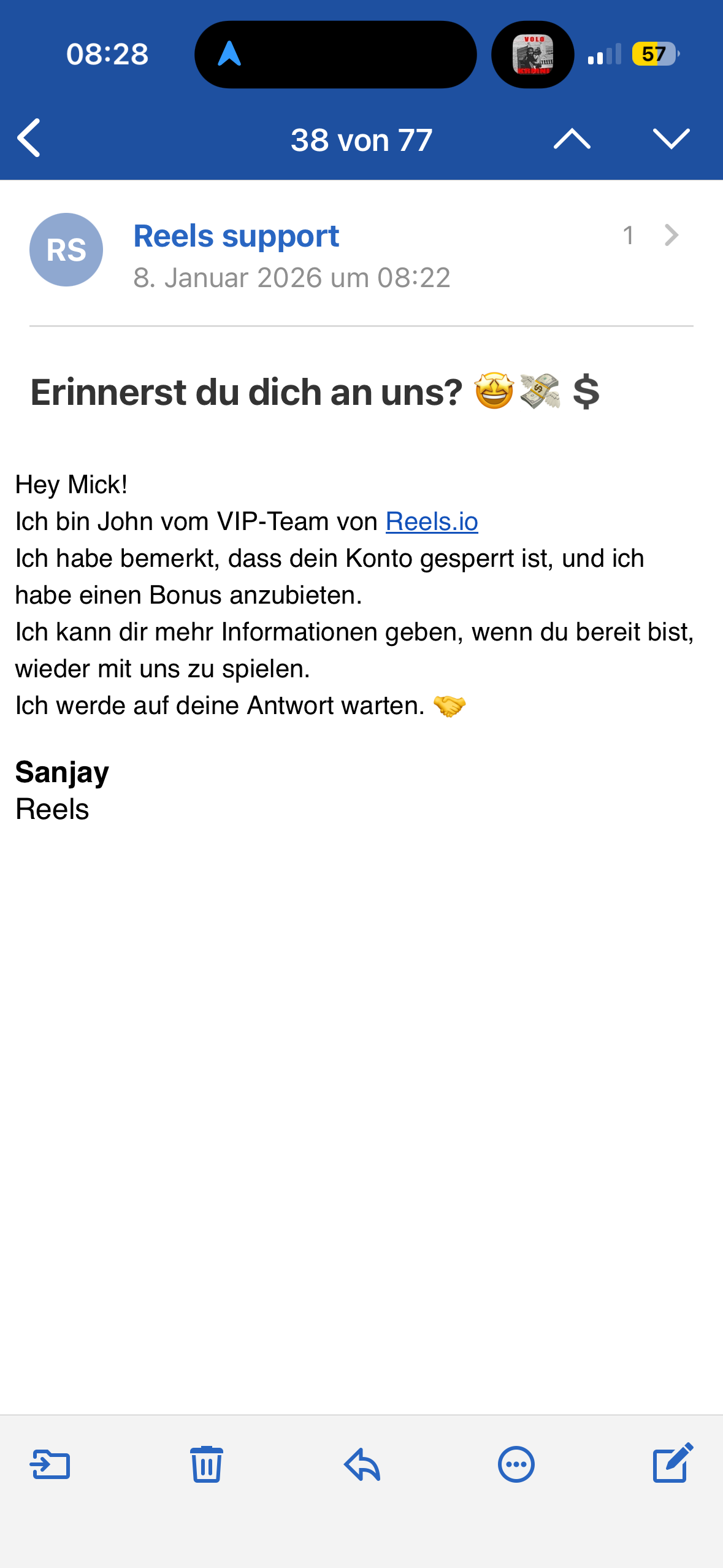Open the Reels.io link

(x=432, y=522)
